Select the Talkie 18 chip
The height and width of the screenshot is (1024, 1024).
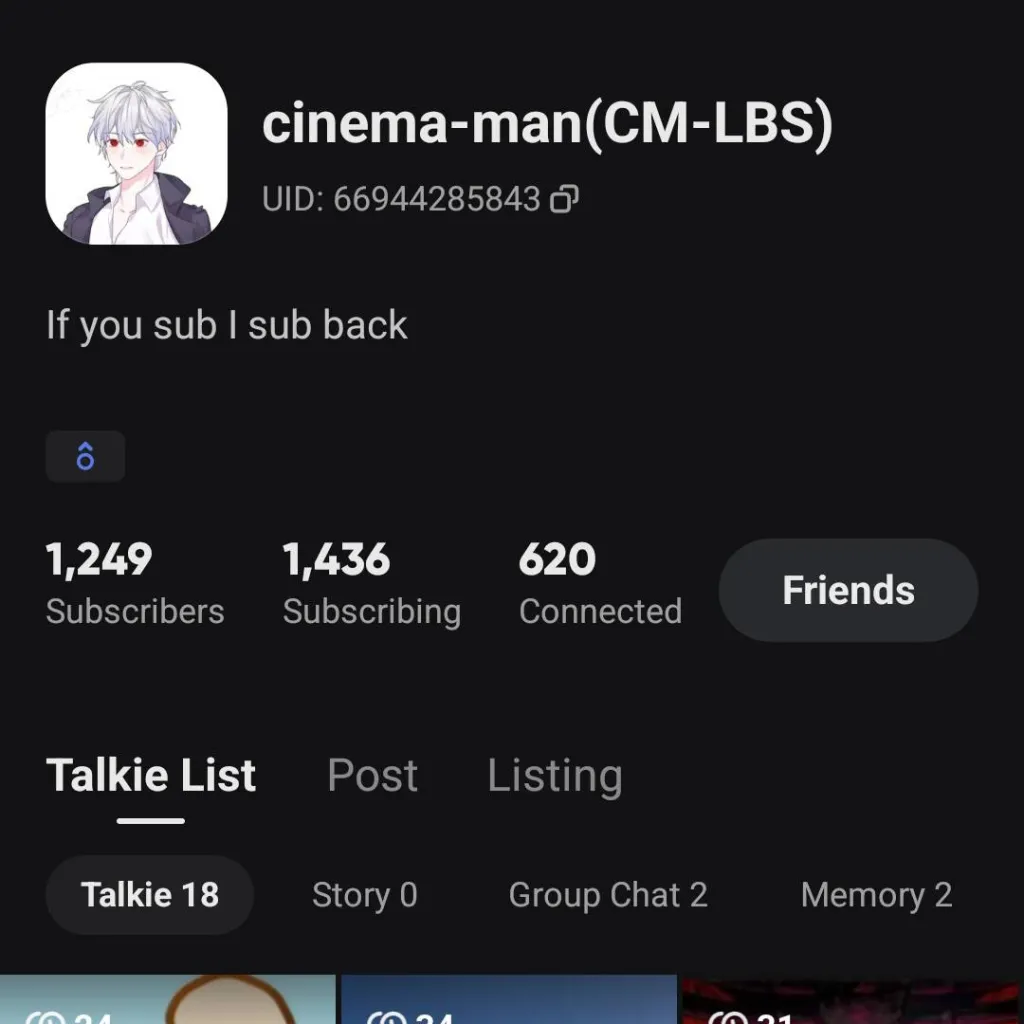(150, 895)
